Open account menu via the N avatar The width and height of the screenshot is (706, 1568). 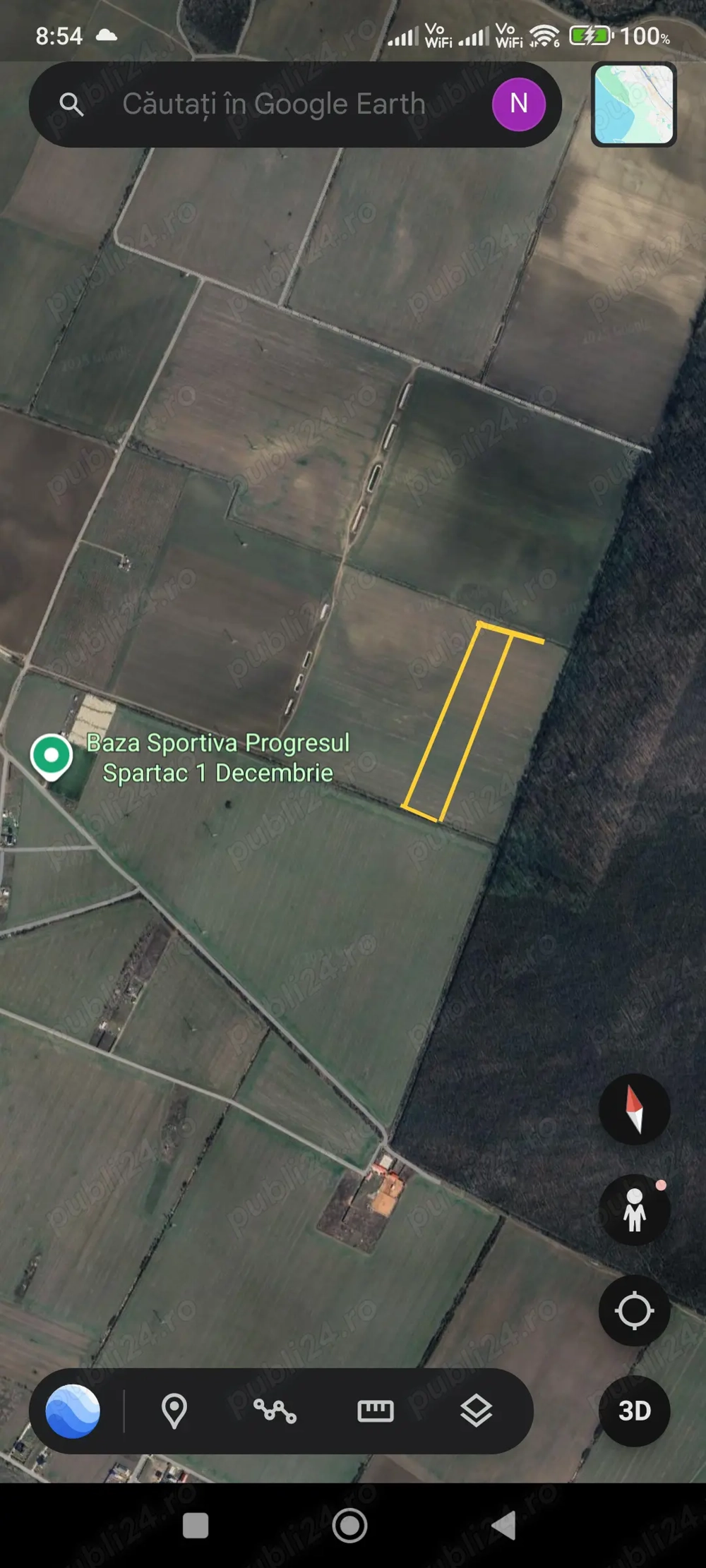coord(518,104)
